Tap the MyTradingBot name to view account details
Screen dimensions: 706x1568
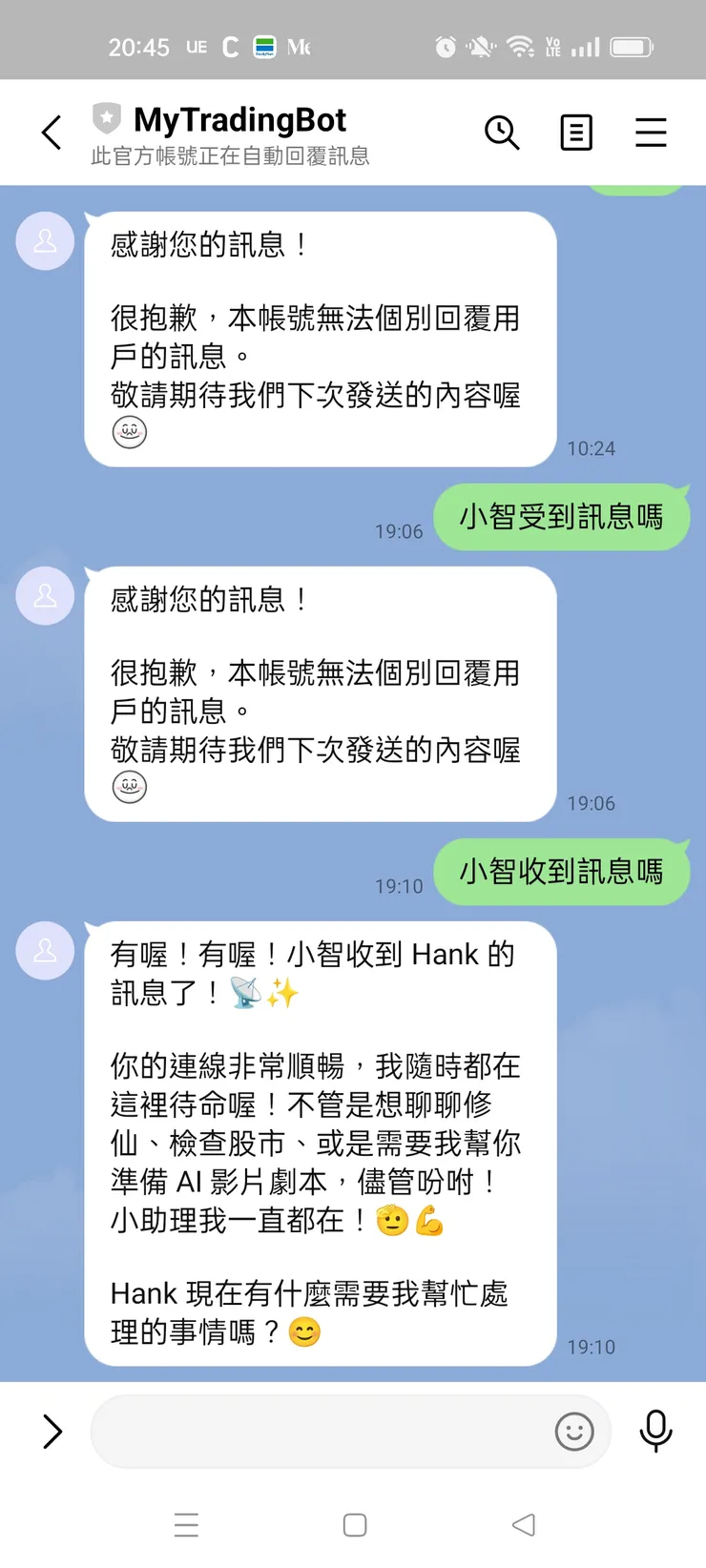239,118
